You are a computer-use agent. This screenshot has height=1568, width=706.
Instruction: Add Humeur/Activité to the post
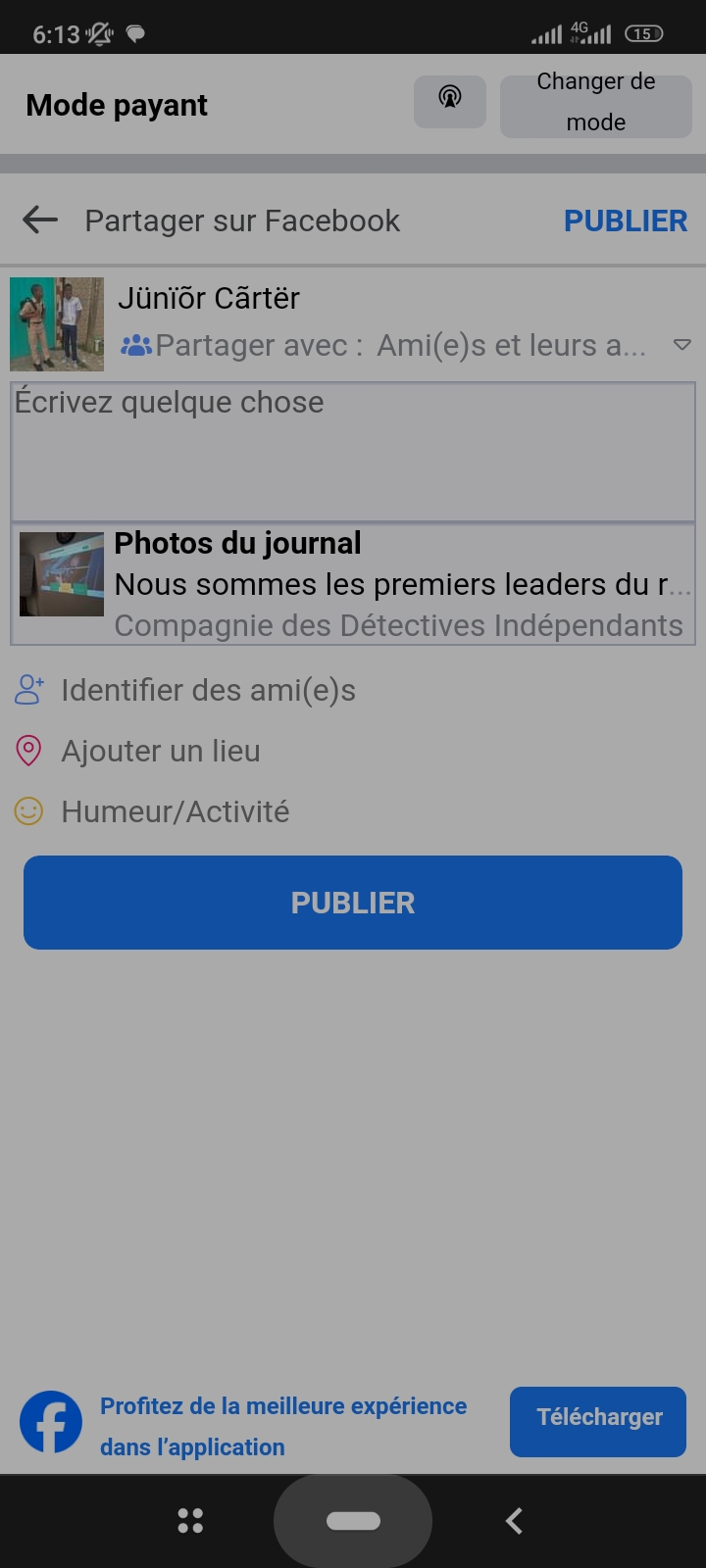[x=175, y=812]
